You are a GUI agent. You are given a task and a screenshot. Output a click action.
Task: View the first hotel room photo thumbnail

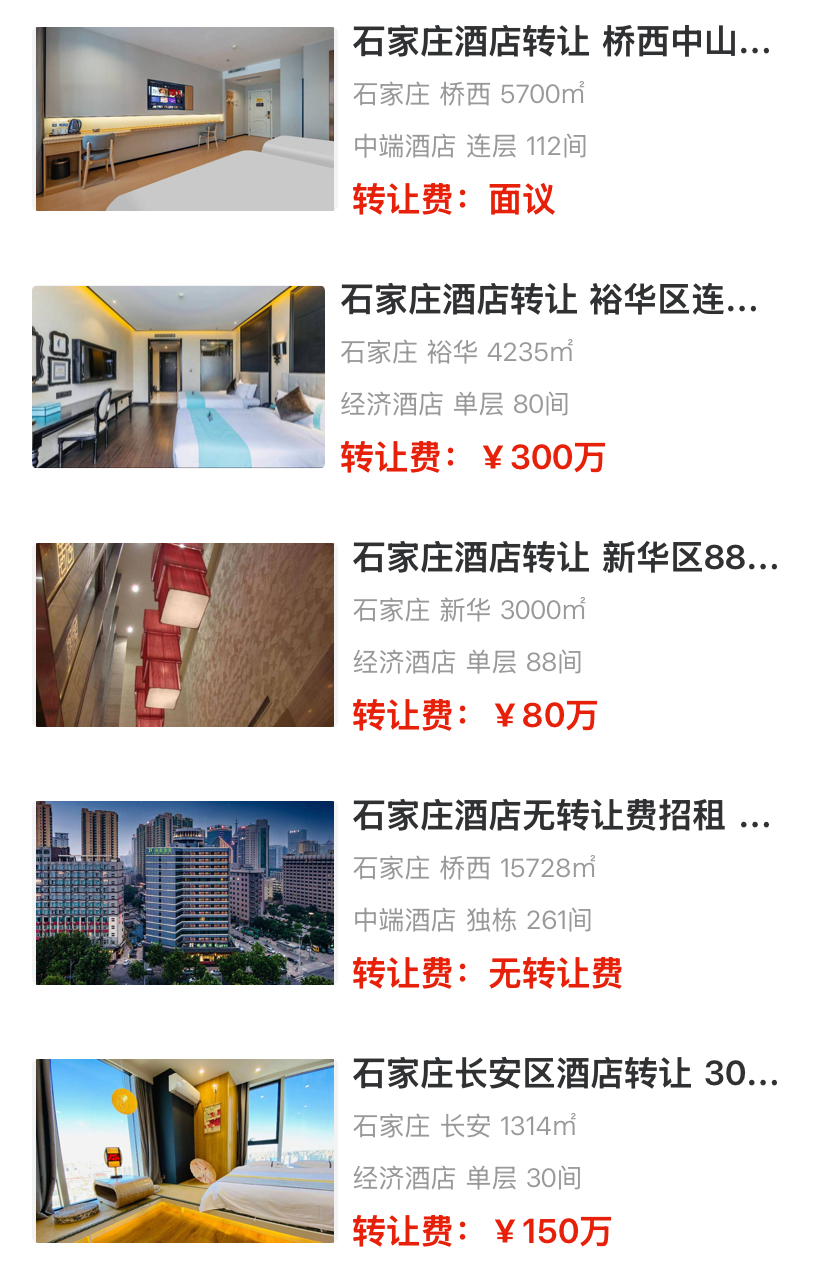185,118
